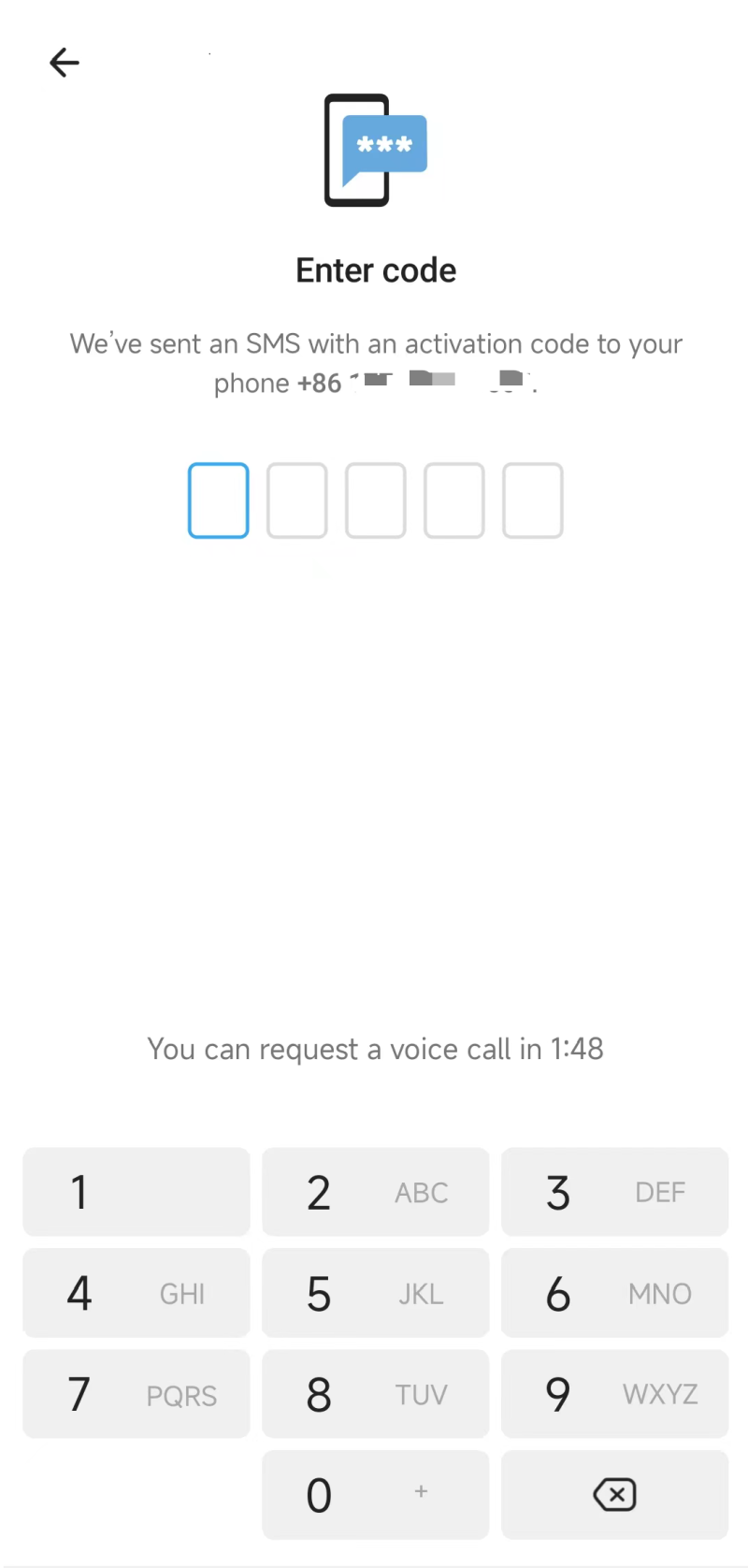Tap the number 1 key

tap(136, 1192)
